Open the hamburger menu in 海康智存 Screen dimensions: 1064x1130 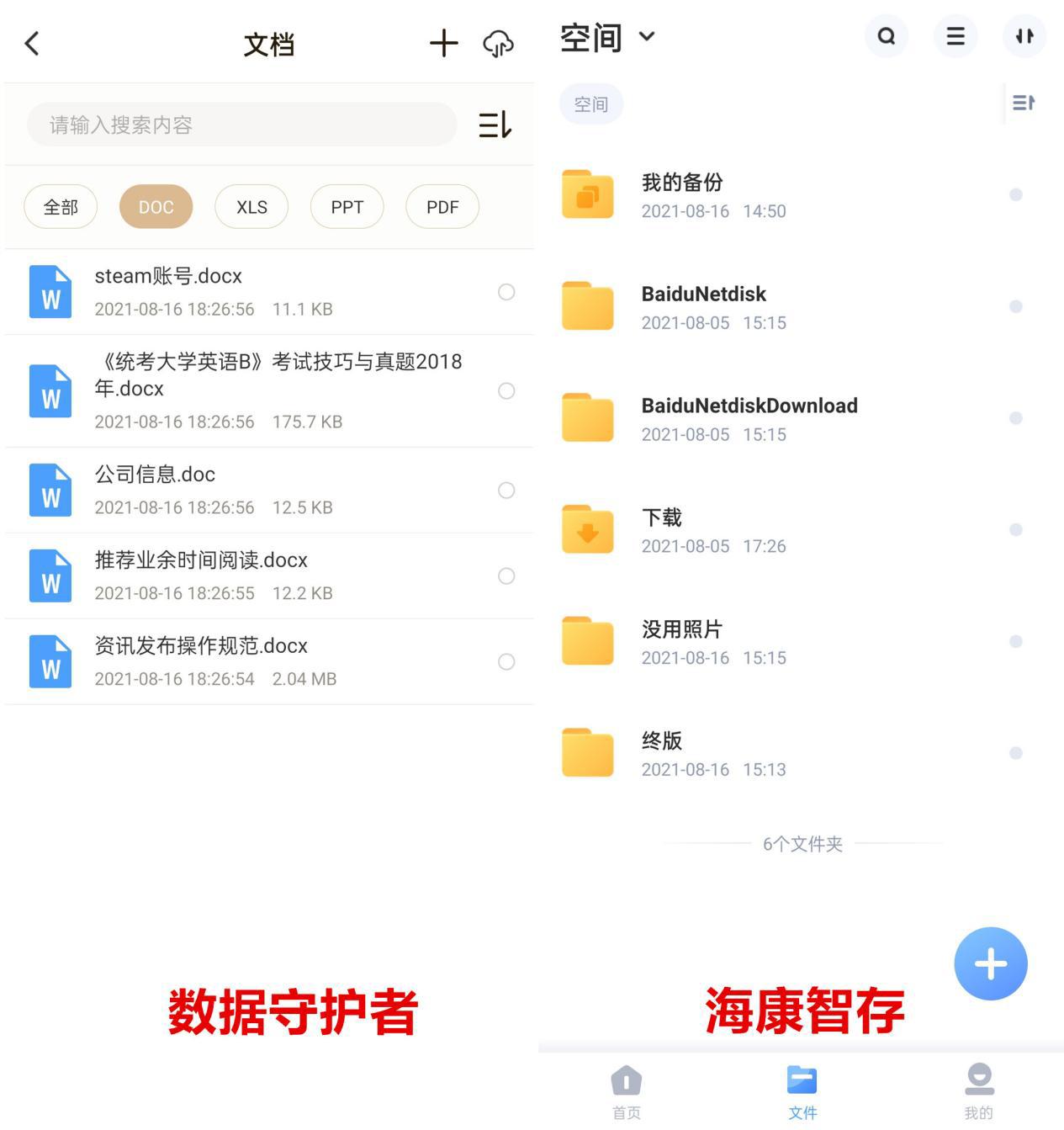(955, 36)
